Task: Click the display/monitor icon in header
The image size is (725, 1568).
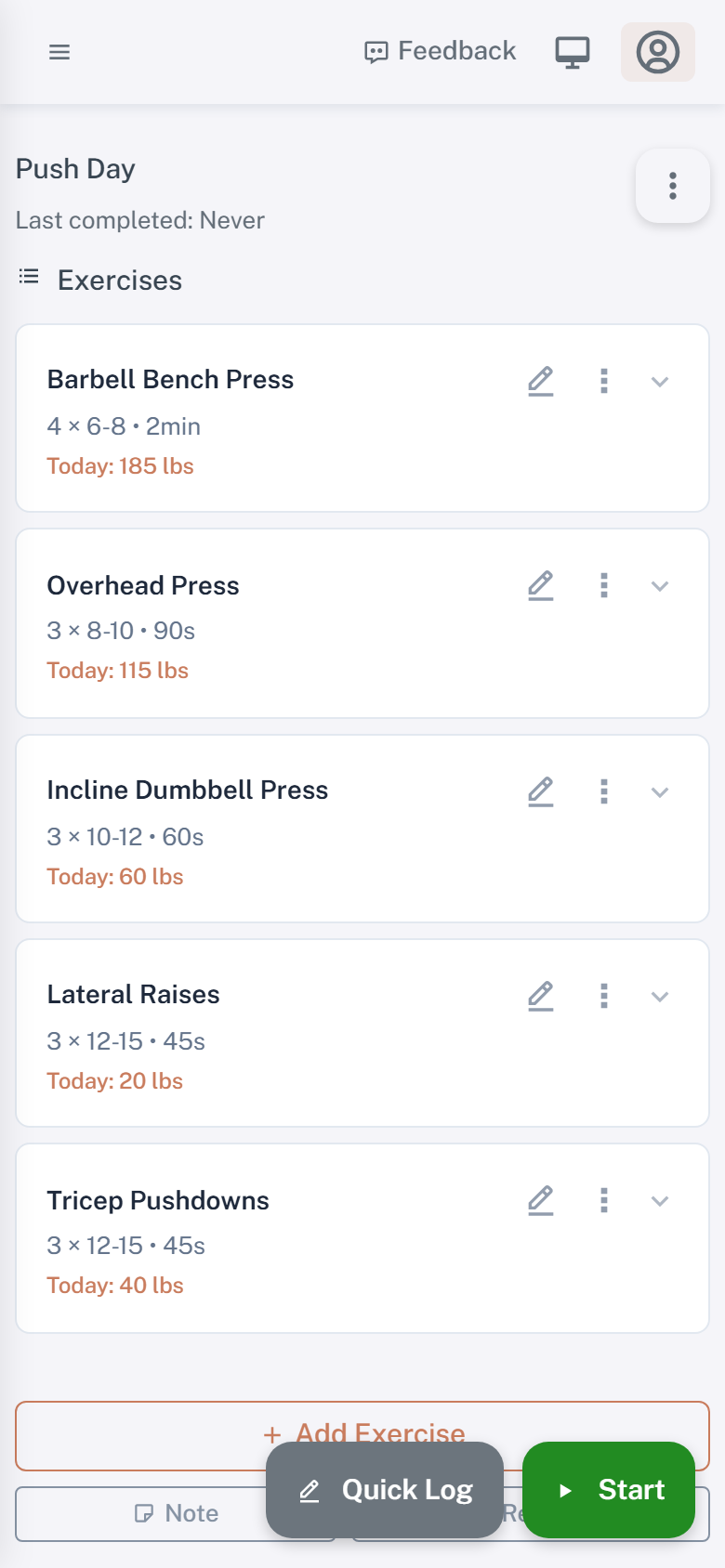Action: pyautogui.click(x=573, y=52)
